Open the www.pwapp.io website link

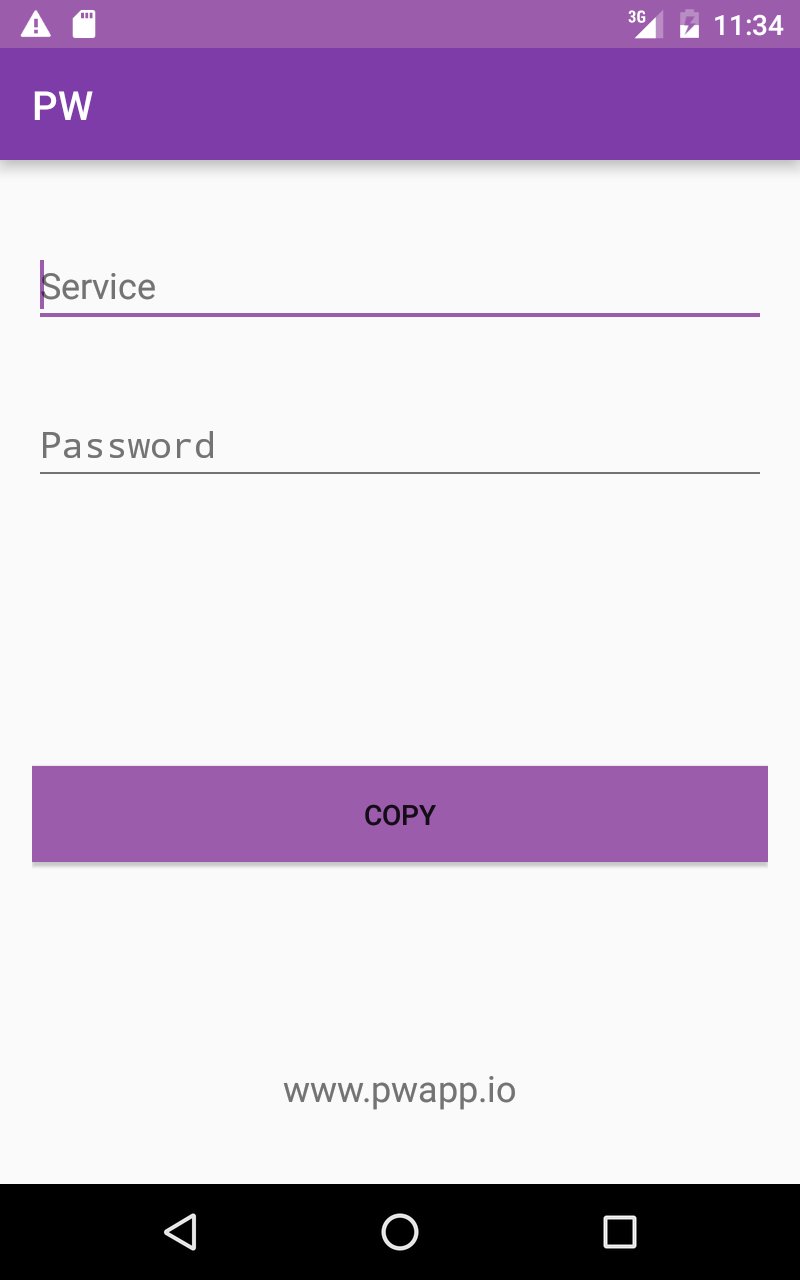pyautogui.click(x=399, y=1089)
